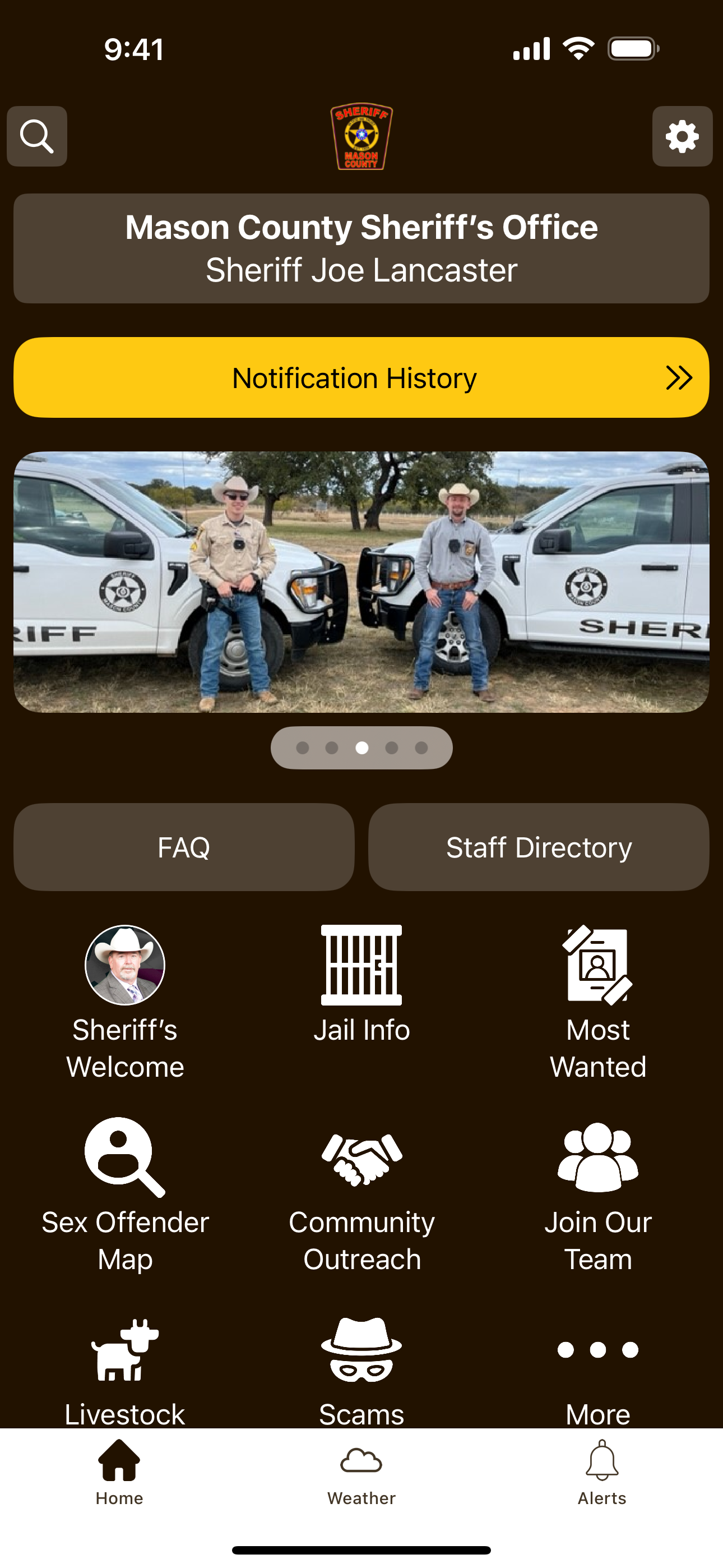The width and height of the screenshot is (723, 1568).
Task: Tap the Mason County Sheriff badge logo
Action: [x=361, y=136]
